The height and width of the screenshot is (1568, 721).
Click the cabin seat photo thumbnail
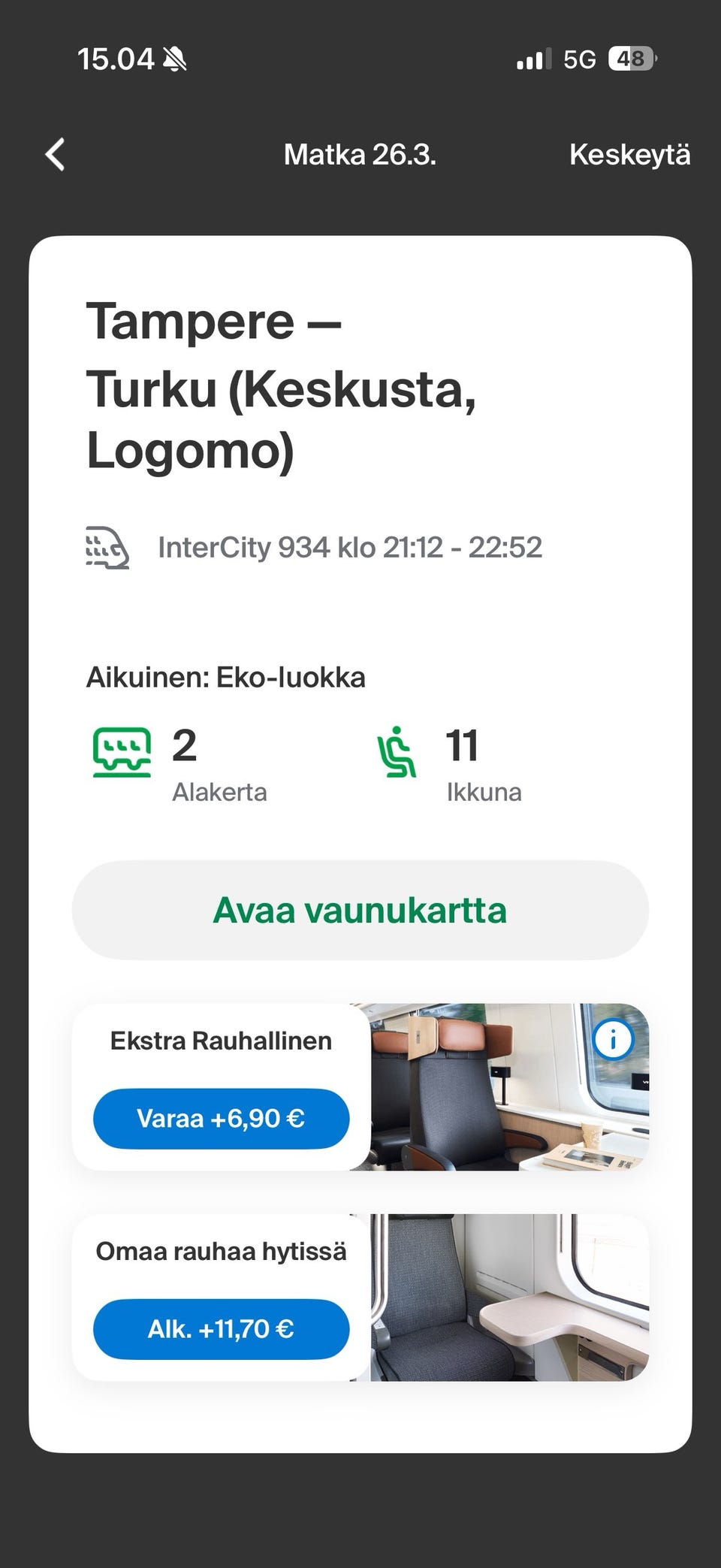tap(511, 1296)
